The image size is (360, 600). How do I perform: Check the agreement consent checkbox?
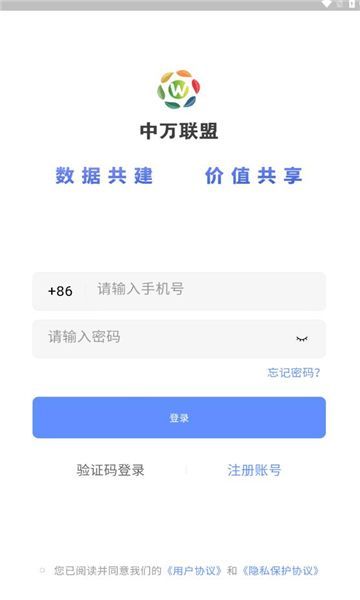42,571
